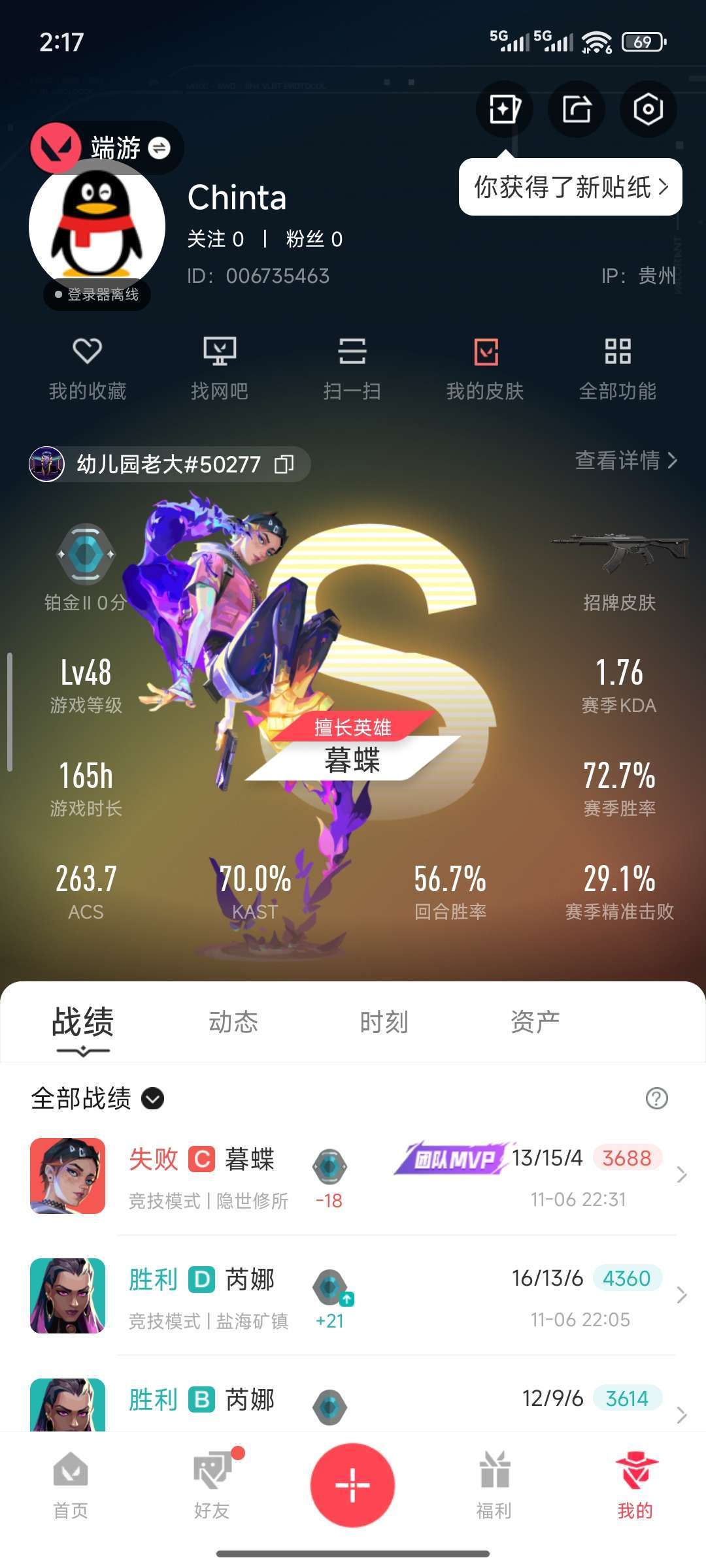Open the settings hexagon icon

coord(648,109)
